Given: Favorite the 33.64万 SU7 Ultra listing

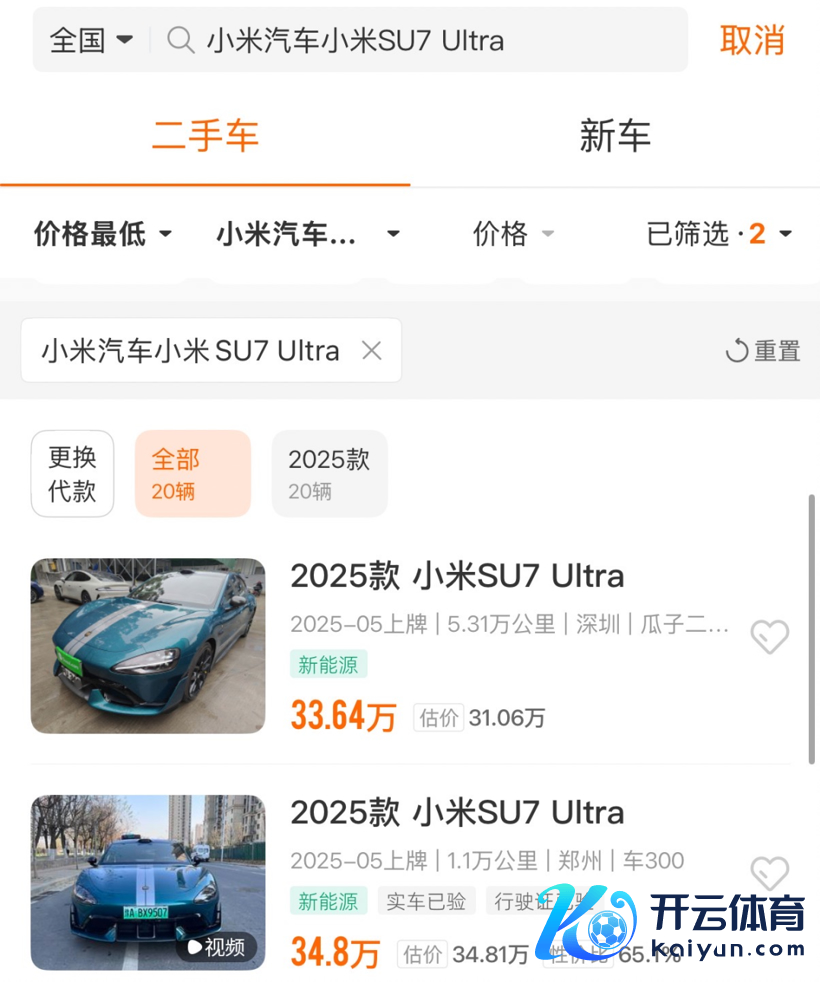Looking at the screenshot, I should pos(769,636).
